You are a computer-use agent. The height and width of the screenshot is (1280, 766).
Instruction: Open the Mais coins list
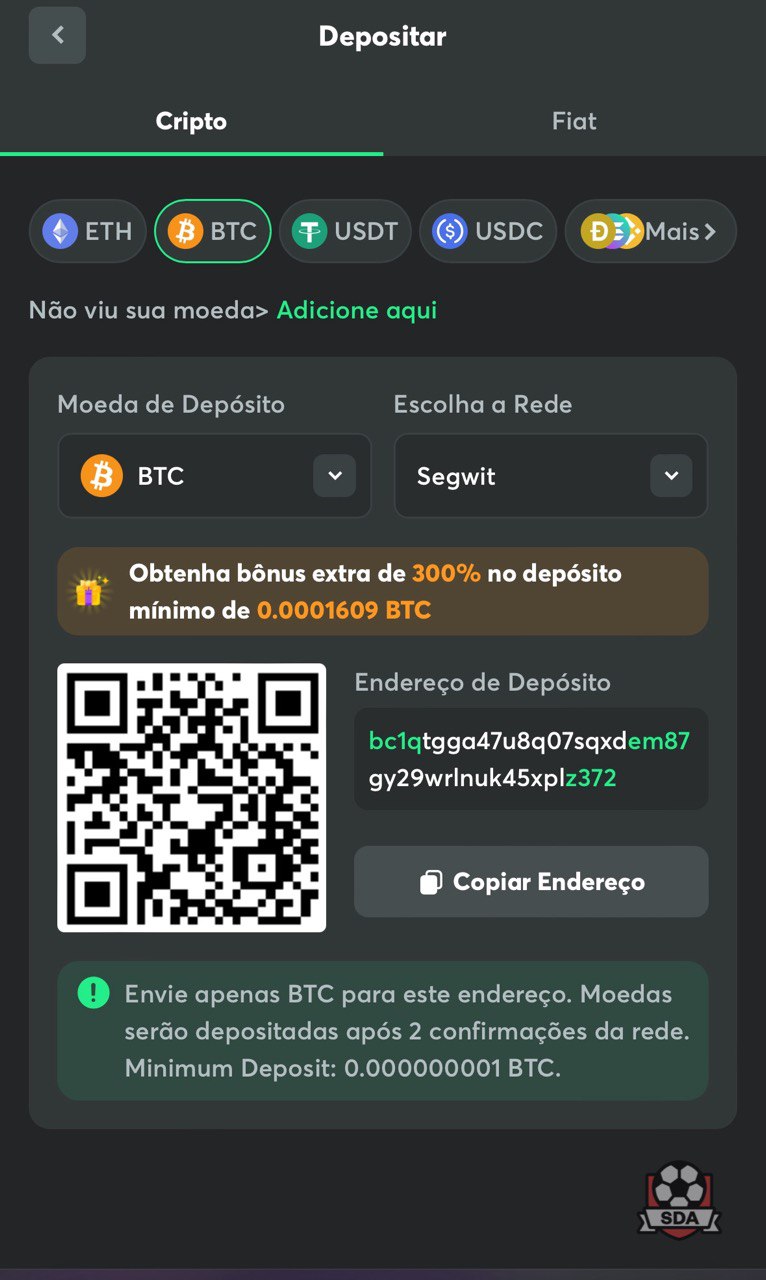pos(651,231)
